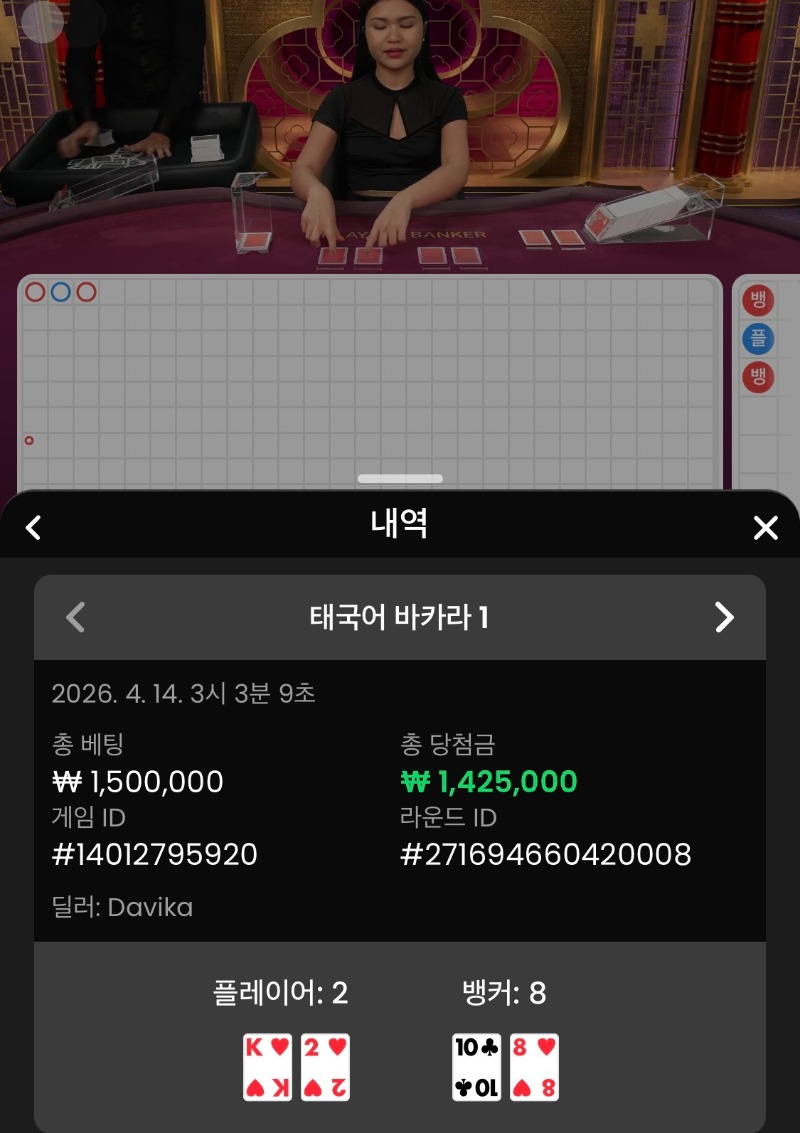Show the next game history entry

point(724,618)
